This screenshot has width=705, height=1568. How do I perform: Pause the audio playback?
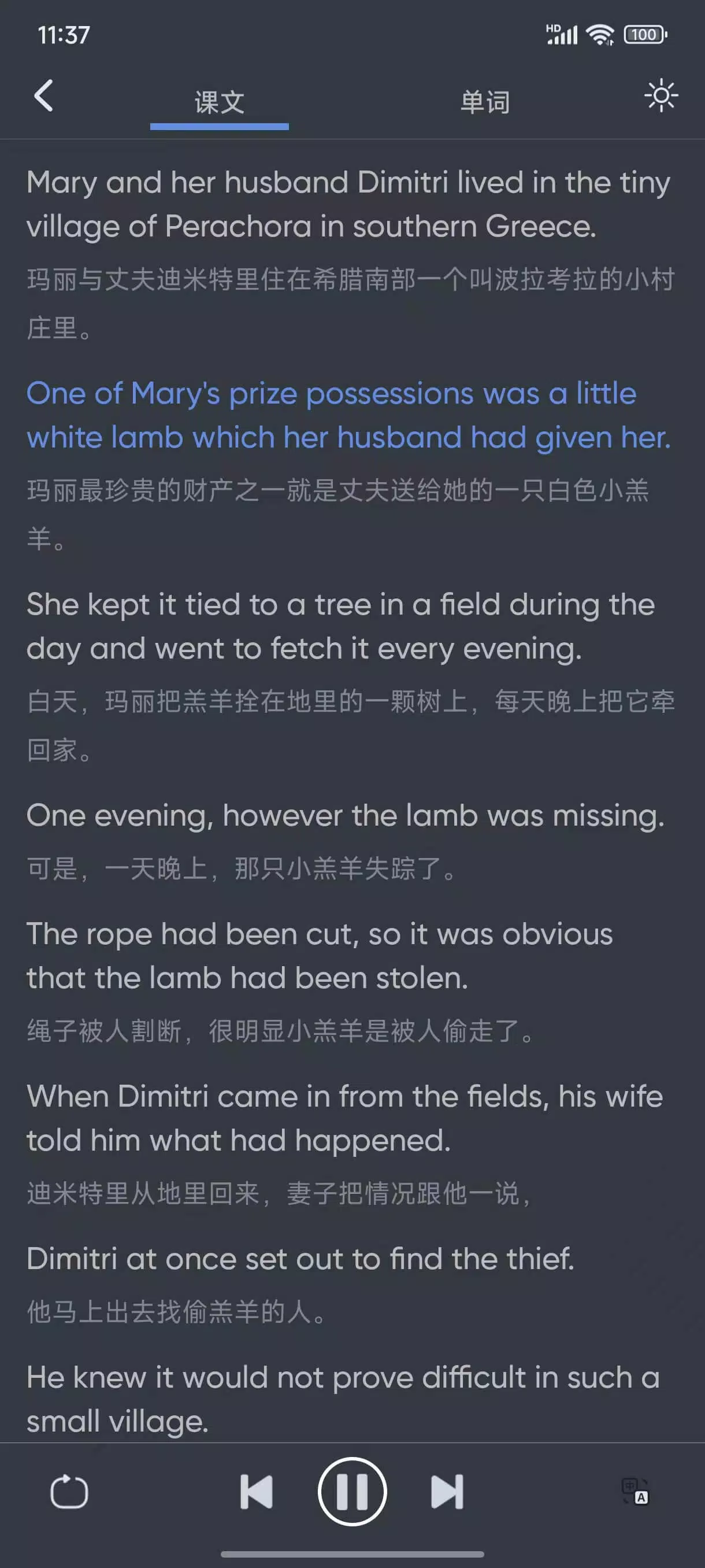(x=351, y=1491)
